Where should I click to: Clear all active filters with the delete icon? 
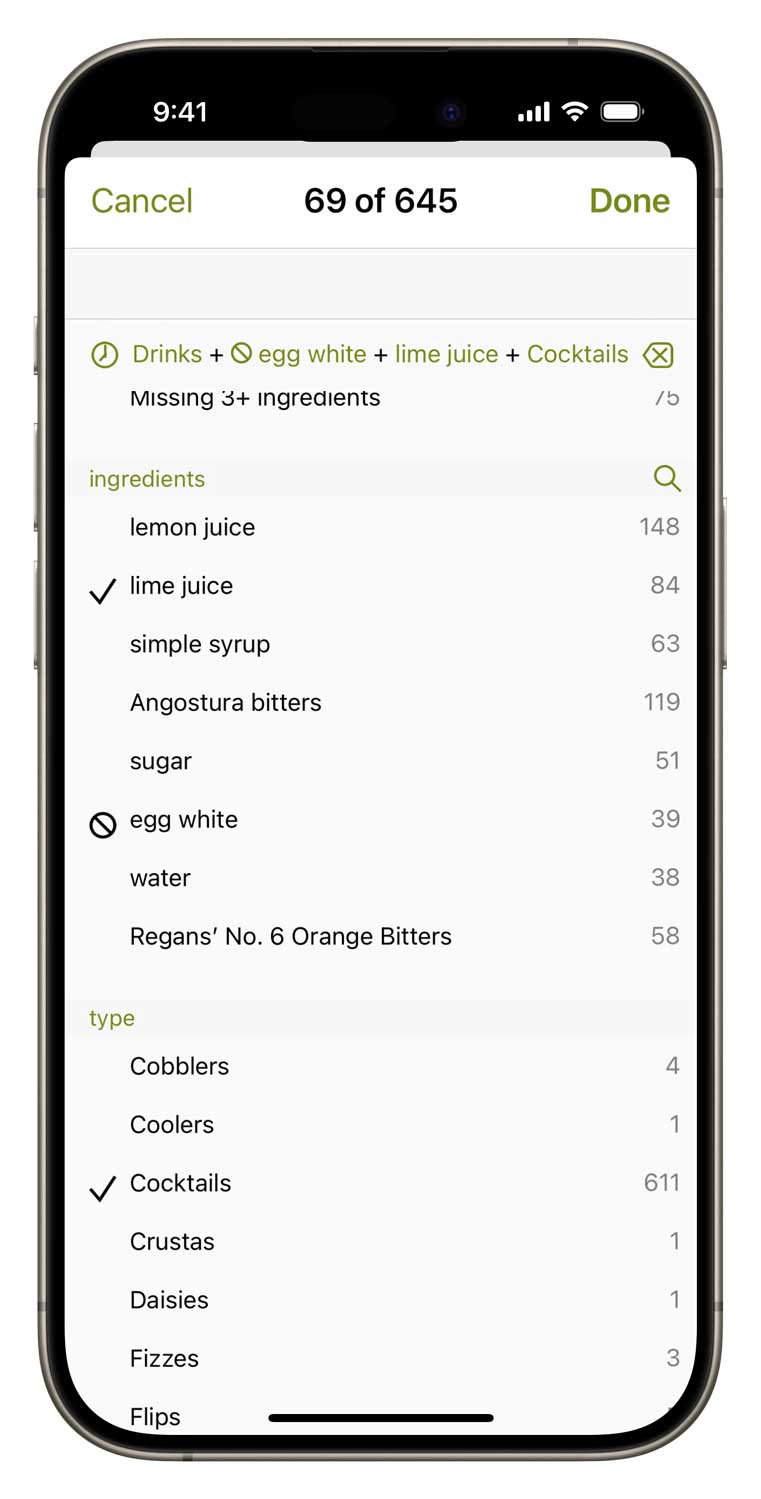coord(658,355)
